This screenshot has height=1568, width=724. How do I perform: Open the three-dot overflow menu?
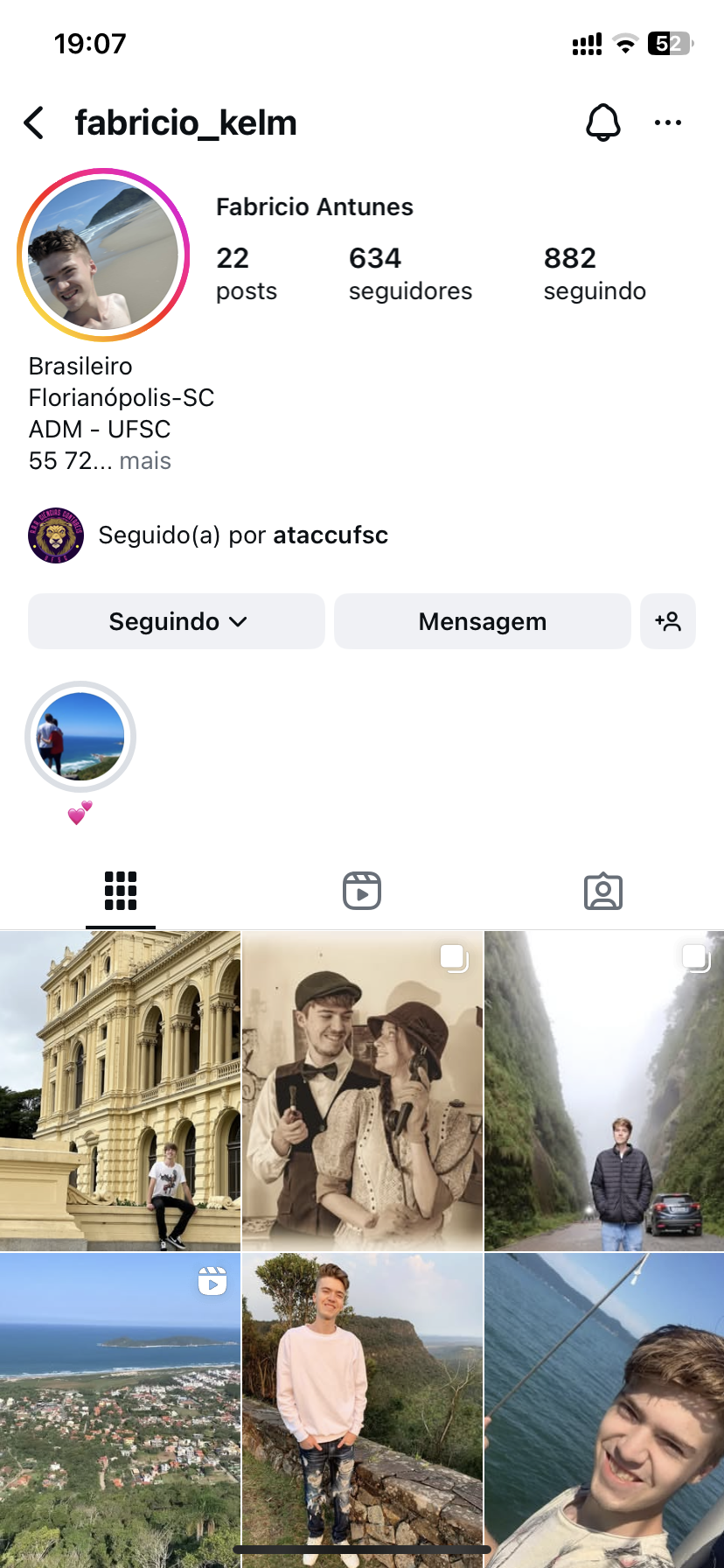click(667, 123)
